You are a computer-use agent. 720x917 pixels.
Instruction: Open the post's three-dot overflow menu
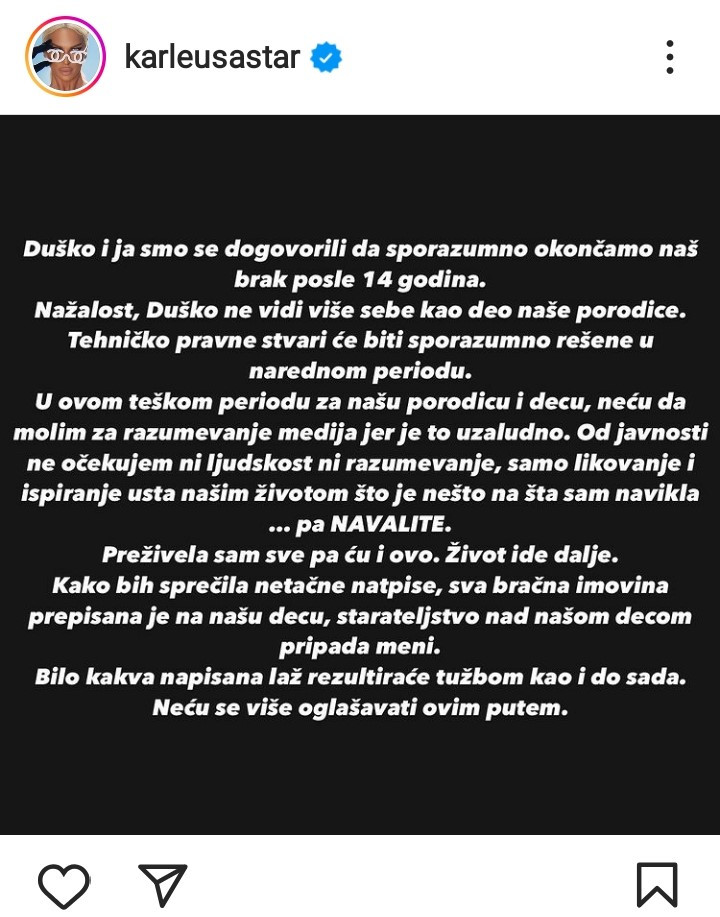[x=670, y=57]
